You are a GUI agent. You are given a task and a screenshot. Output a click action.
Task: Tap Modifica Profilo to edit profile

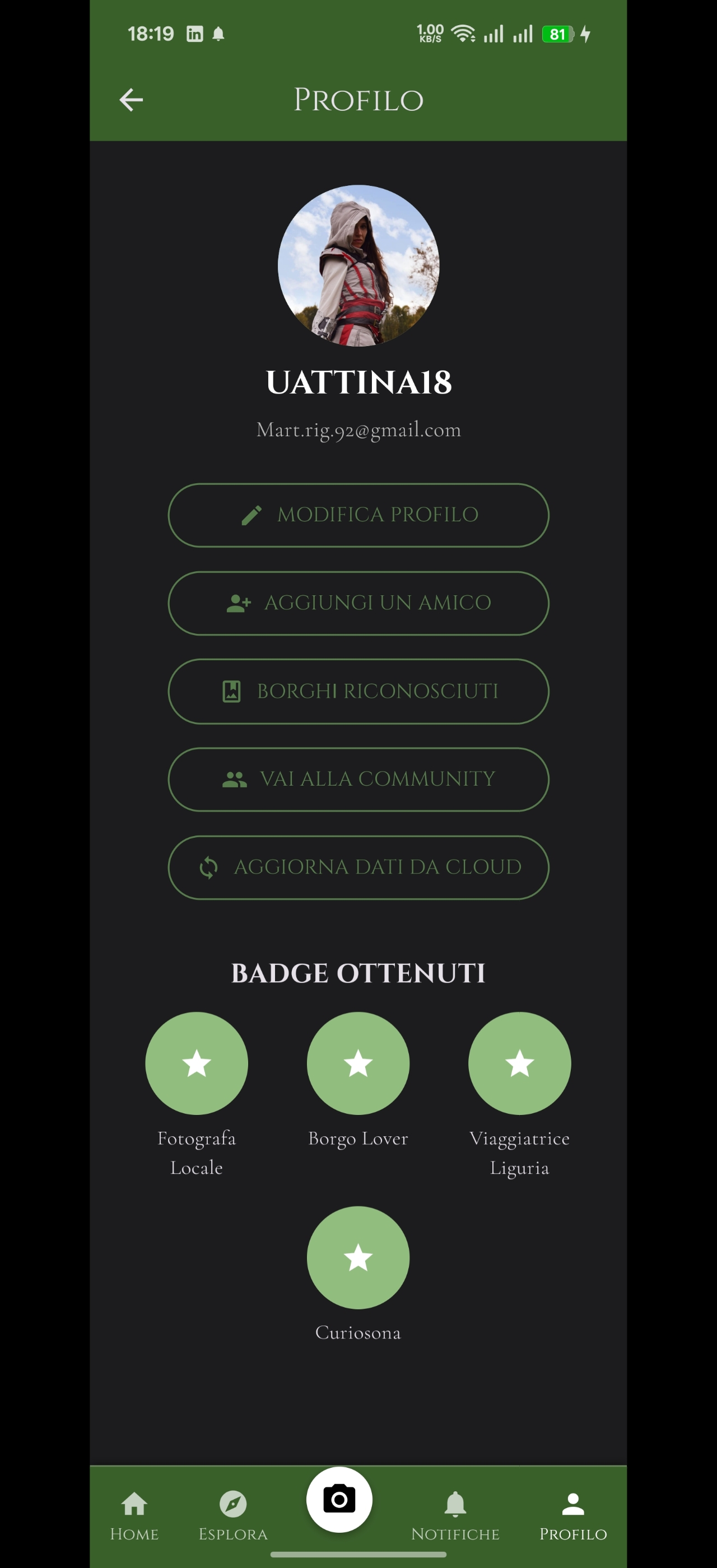[x=358, y=515]
